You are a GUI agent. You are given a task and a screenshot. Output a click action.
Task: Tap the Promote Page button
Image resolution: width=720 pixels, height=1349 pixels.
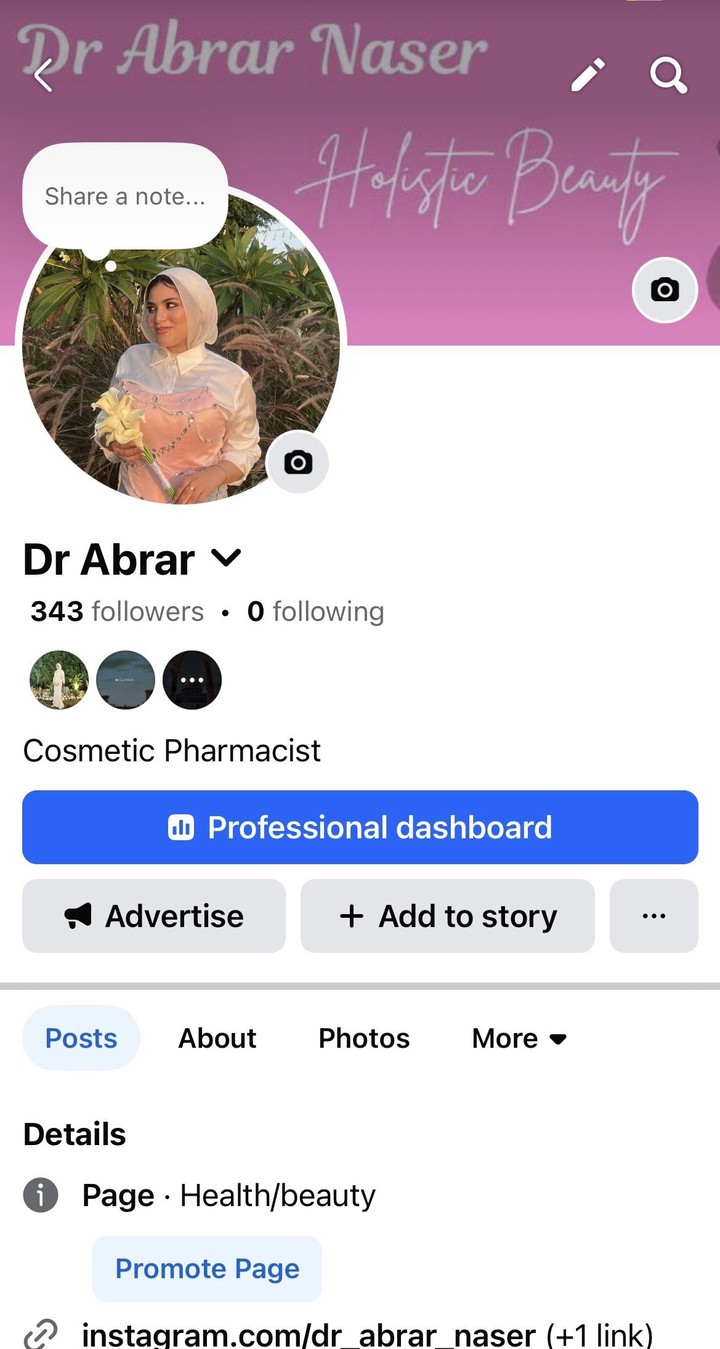[x=207, y=1268]
